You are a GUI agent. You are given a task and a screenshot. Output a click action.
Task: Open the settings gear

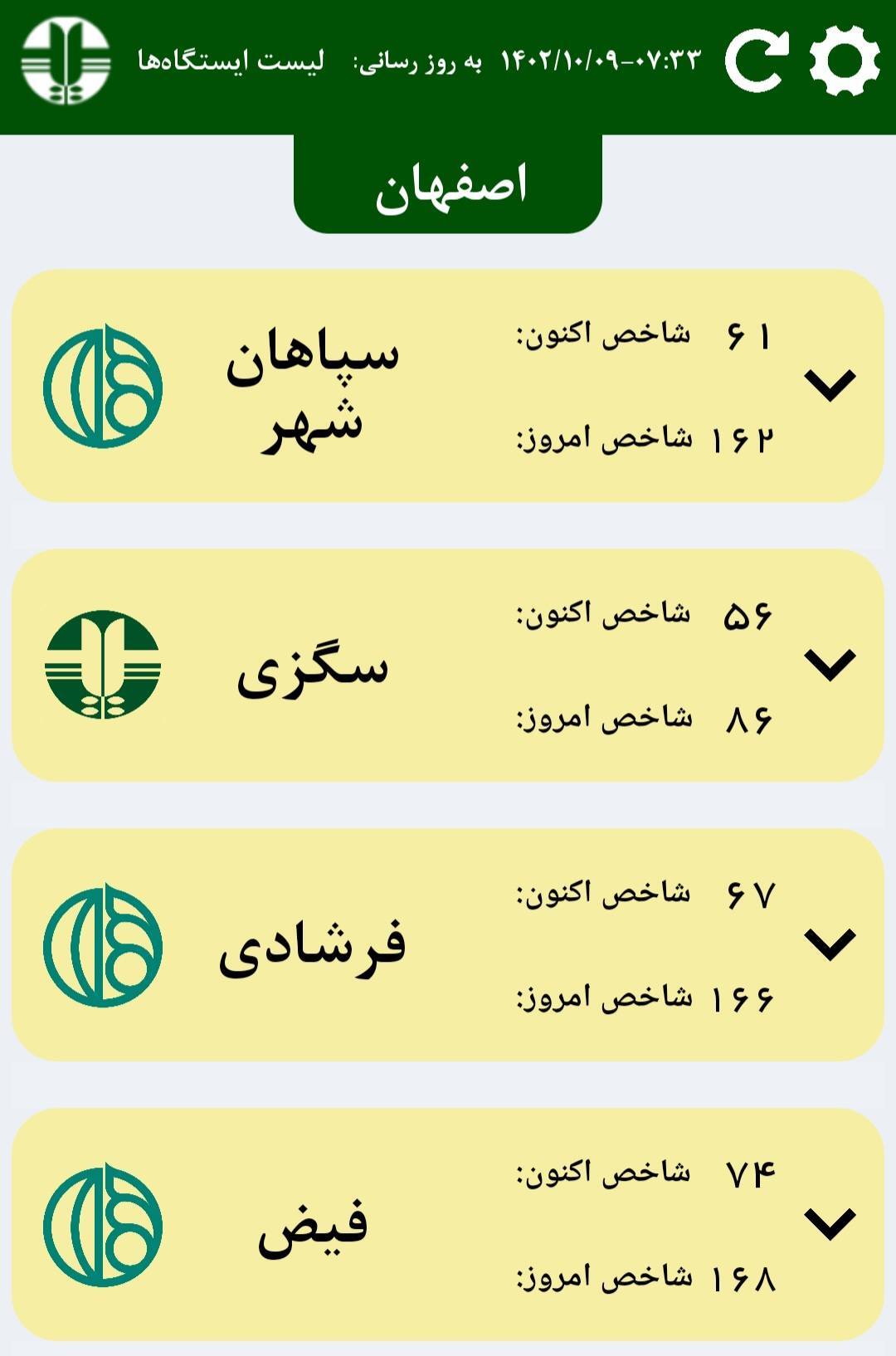845,60
